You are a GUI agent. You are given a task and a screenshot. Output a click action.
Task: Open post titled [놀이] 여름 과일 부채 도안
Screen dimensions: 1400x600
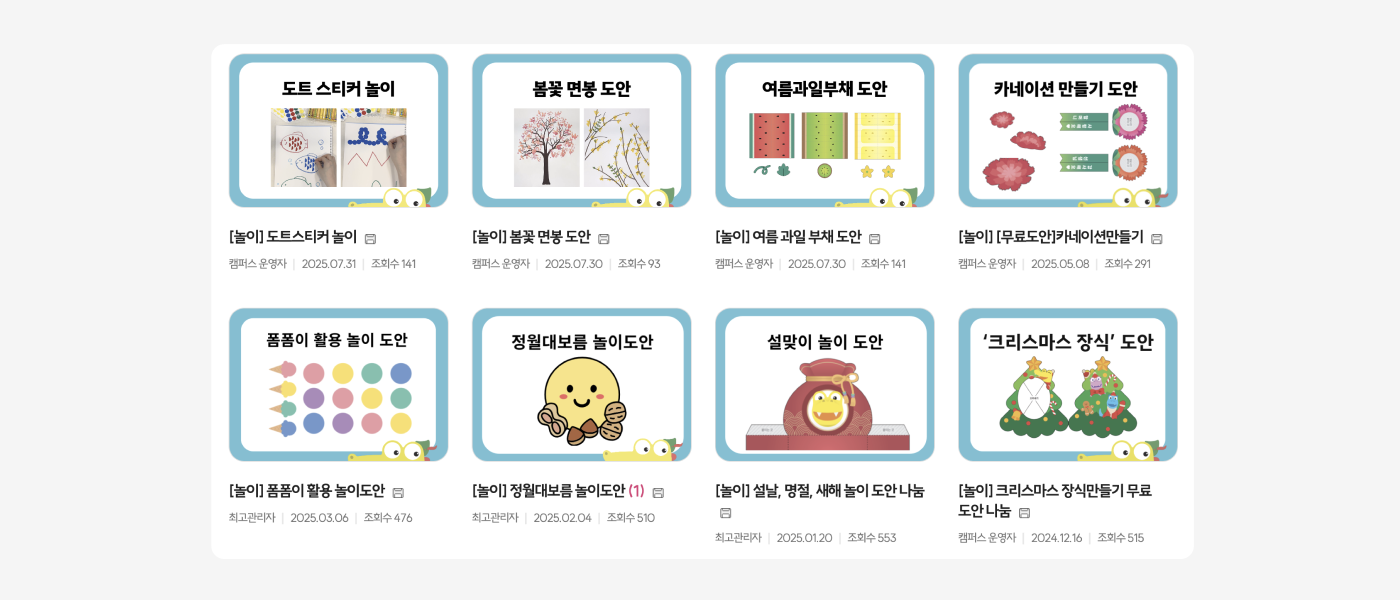(788, 237)
